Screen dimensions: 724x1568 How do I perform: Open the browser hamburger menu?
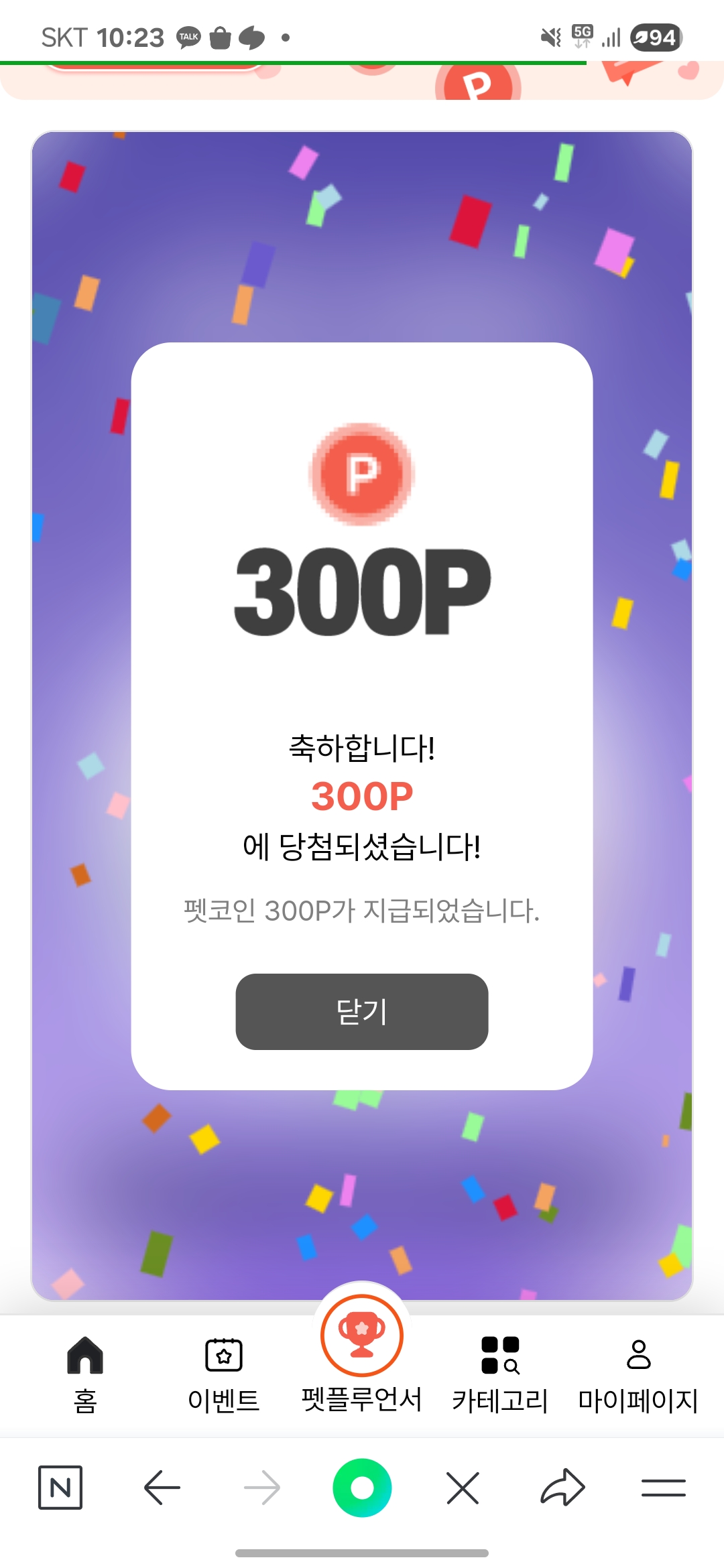pos(663,1488)
